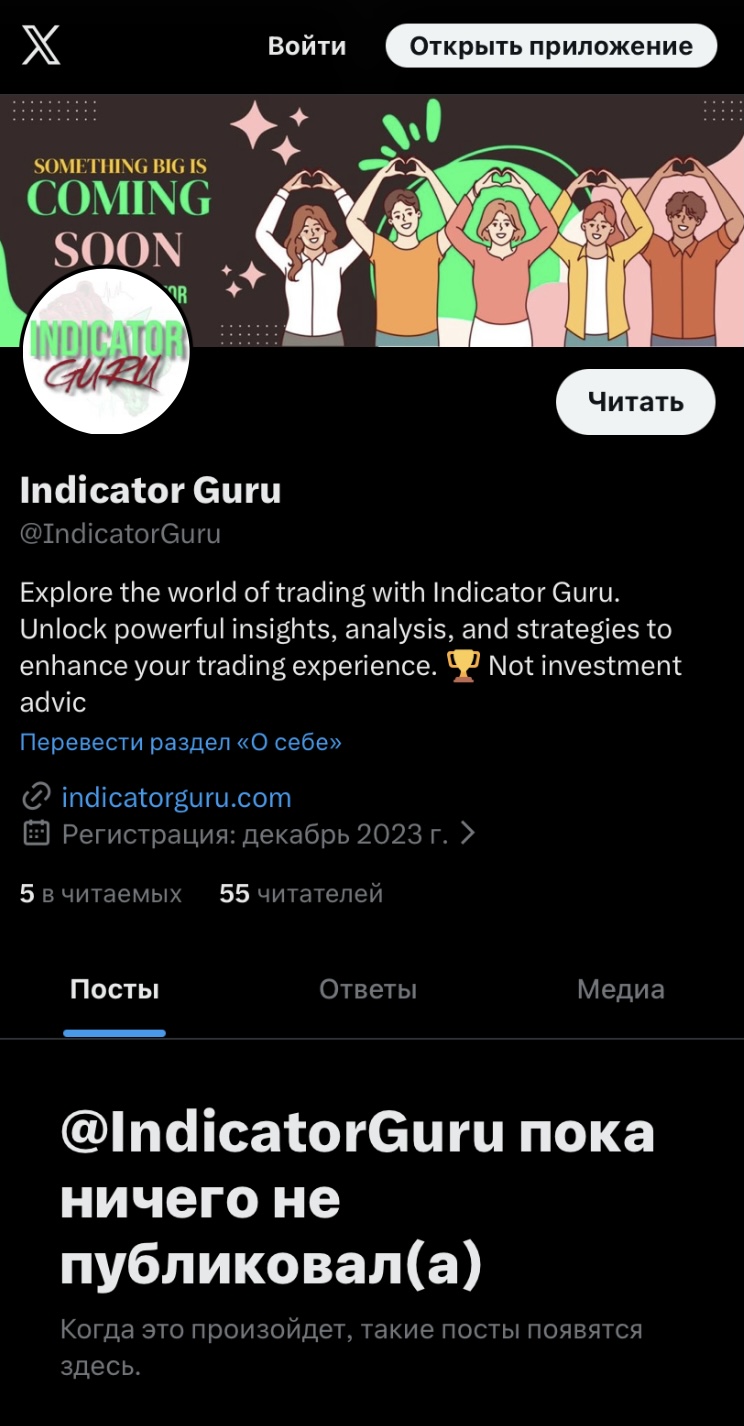The image size is (744, 1426).
Task: Click the profile name "Indicator Guru"
Action: point(150,491)
